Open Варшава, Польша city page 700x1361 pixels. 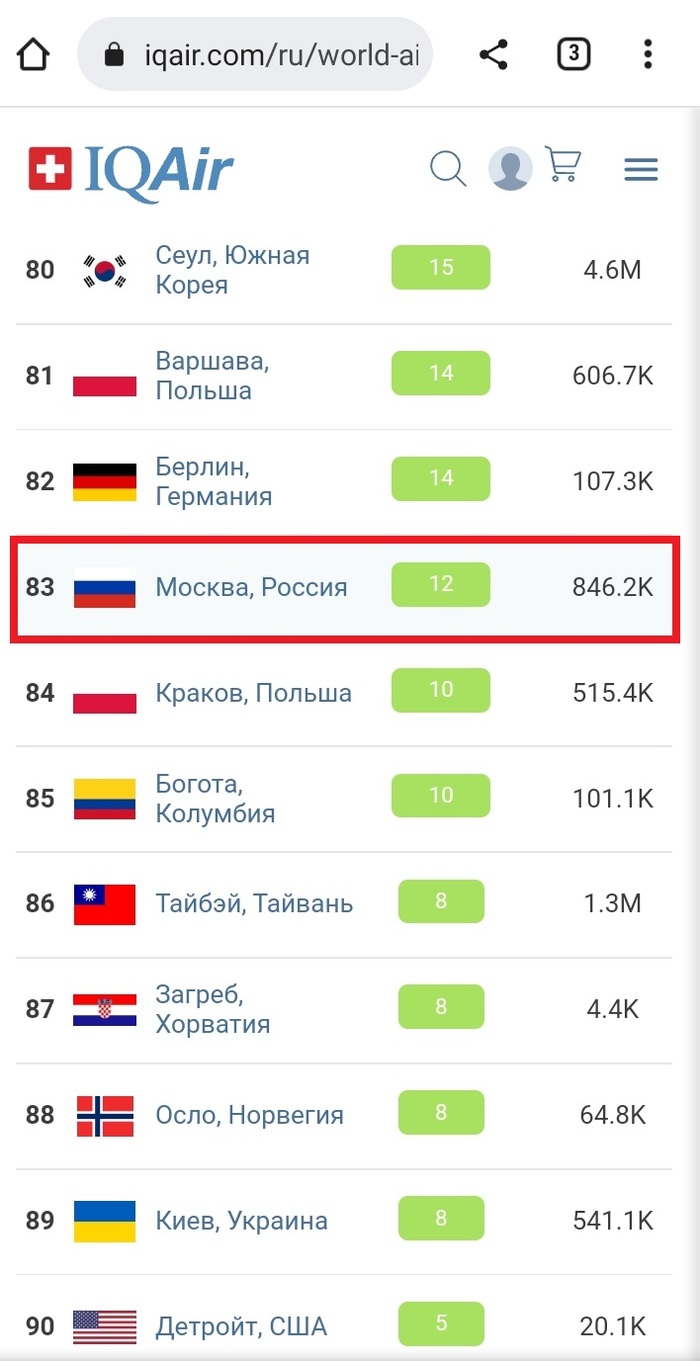212,375
